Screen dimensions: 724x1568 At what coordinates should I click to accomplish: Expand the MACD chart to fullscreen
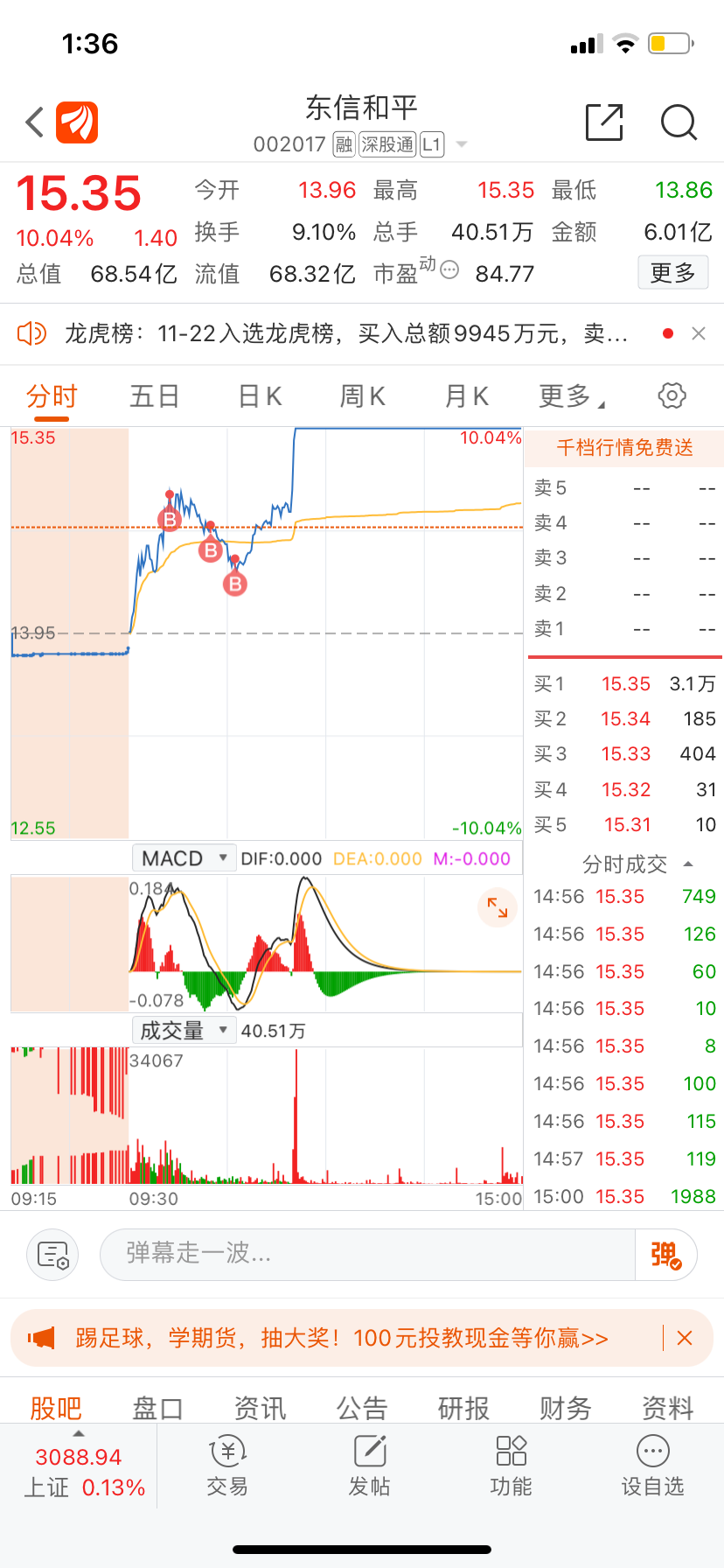click(497, 907)
